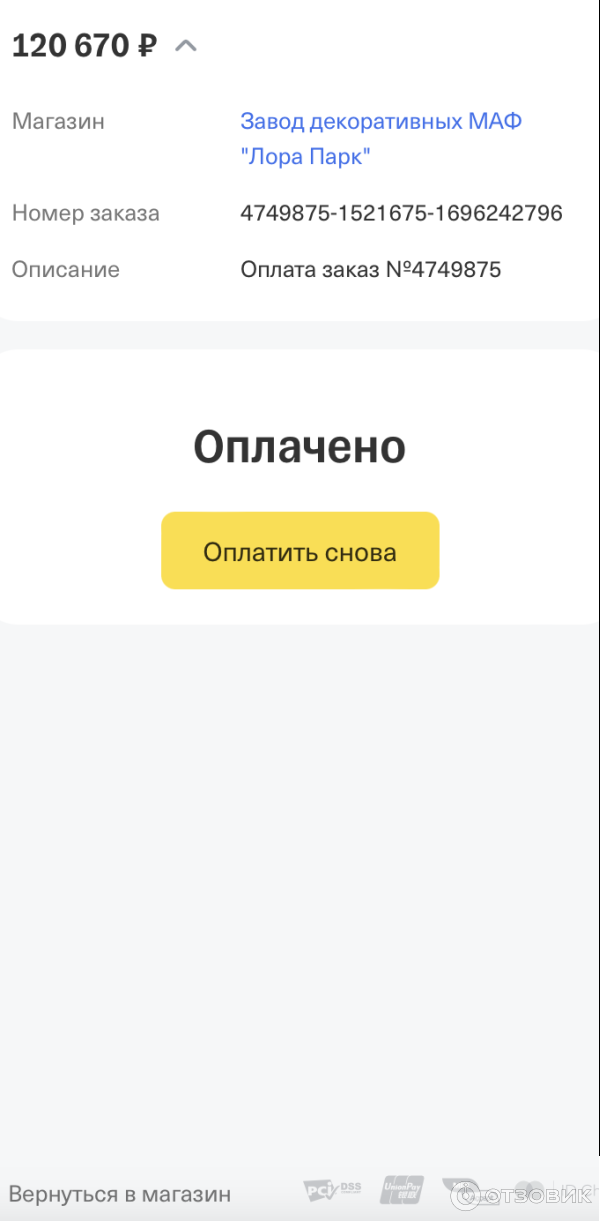The width and height of the screenshot is (600, 1221).
Task: Tap the Оплатить снова button
Action: (x=300, y=551)
